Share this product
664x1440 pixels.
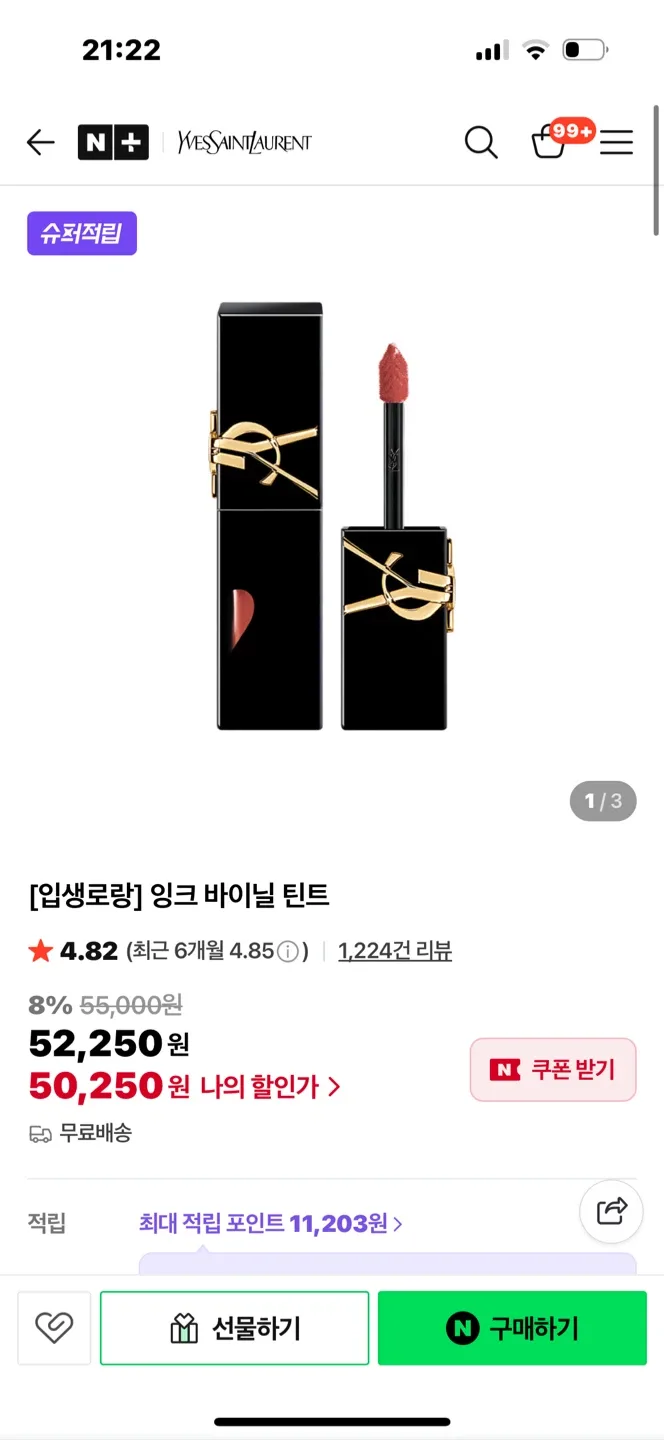click(611, 1211)
